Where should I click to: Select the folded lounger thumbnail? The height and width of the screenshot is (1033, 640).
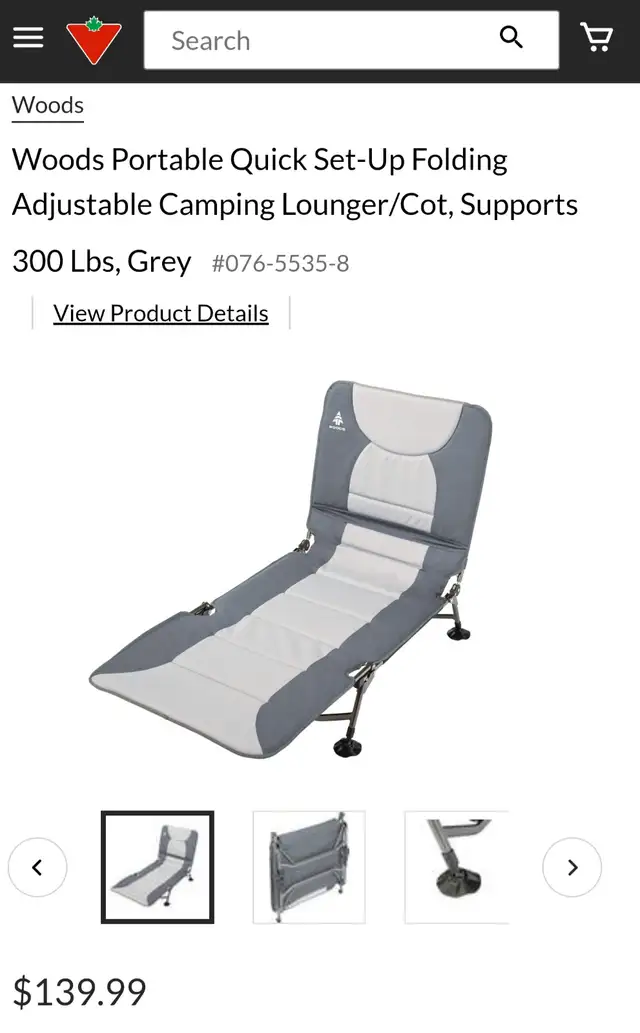coord(309,867)
